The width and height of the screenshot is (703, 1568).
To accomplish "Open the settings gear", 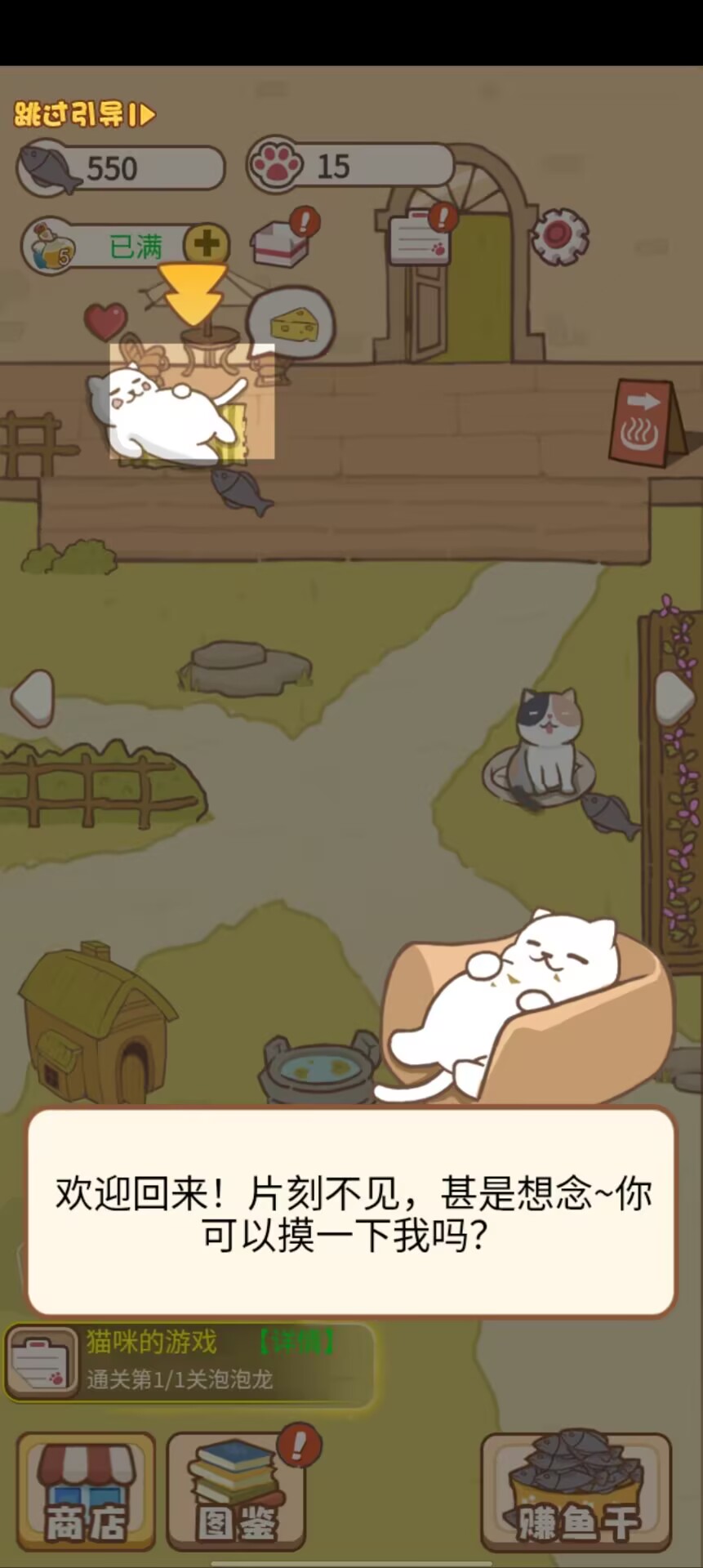I will 559,236.
